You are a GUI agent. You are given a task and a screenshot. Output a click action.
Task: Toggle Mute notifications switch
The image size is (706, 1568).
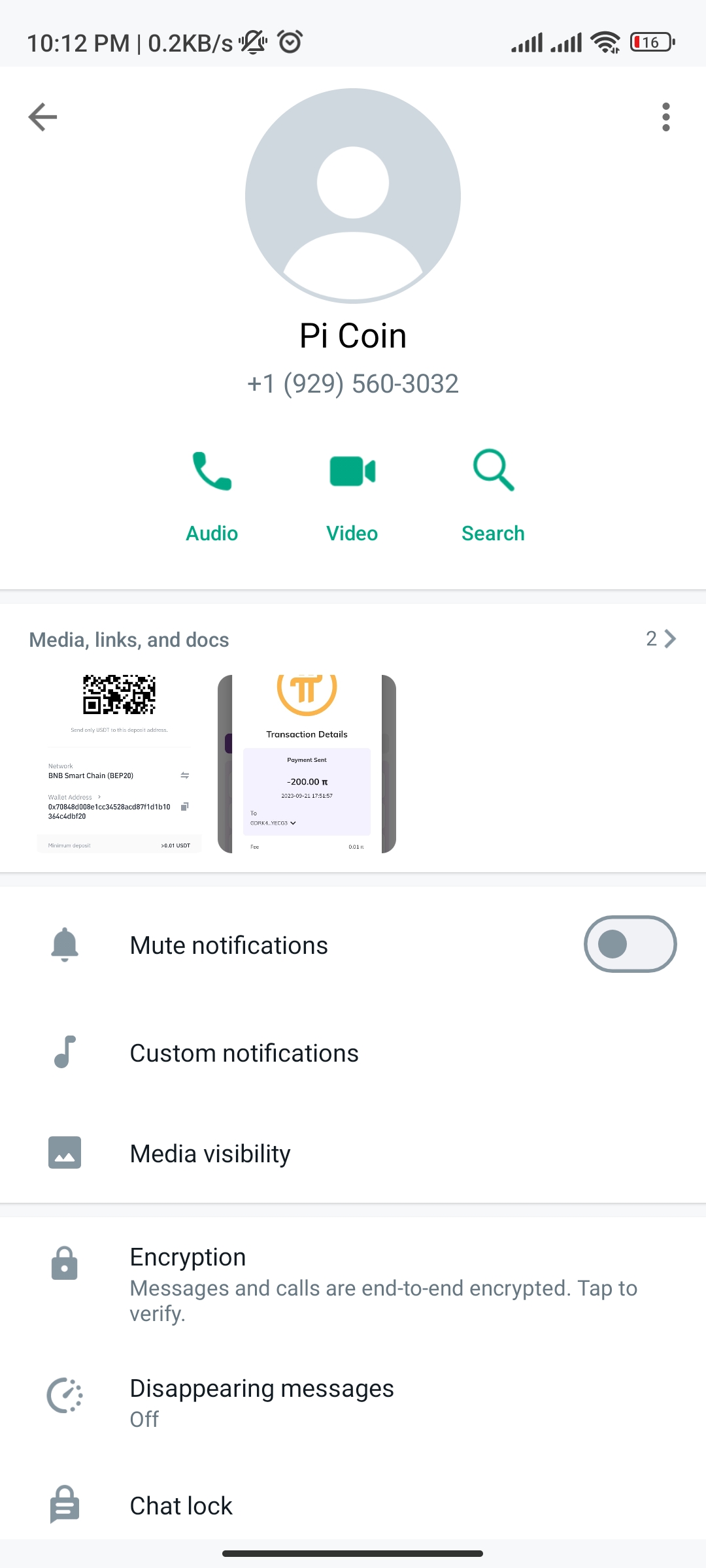(630, 944)
